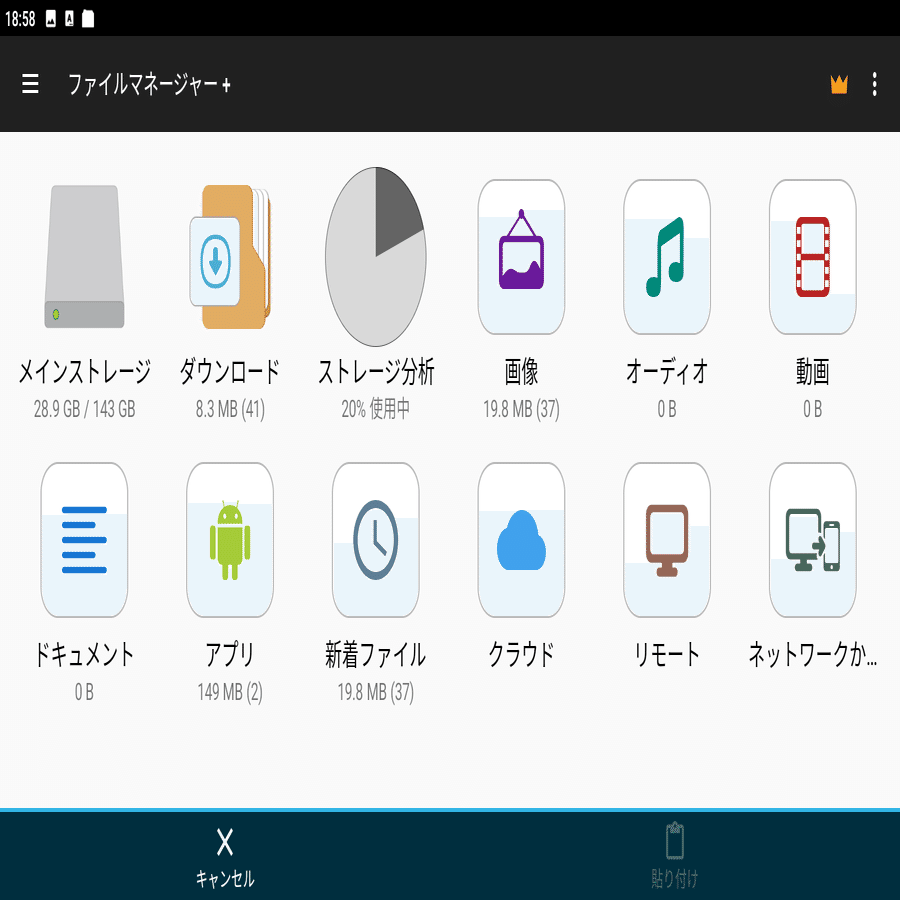Open the overflow menu
900x900 pixels.
(875, 85)
